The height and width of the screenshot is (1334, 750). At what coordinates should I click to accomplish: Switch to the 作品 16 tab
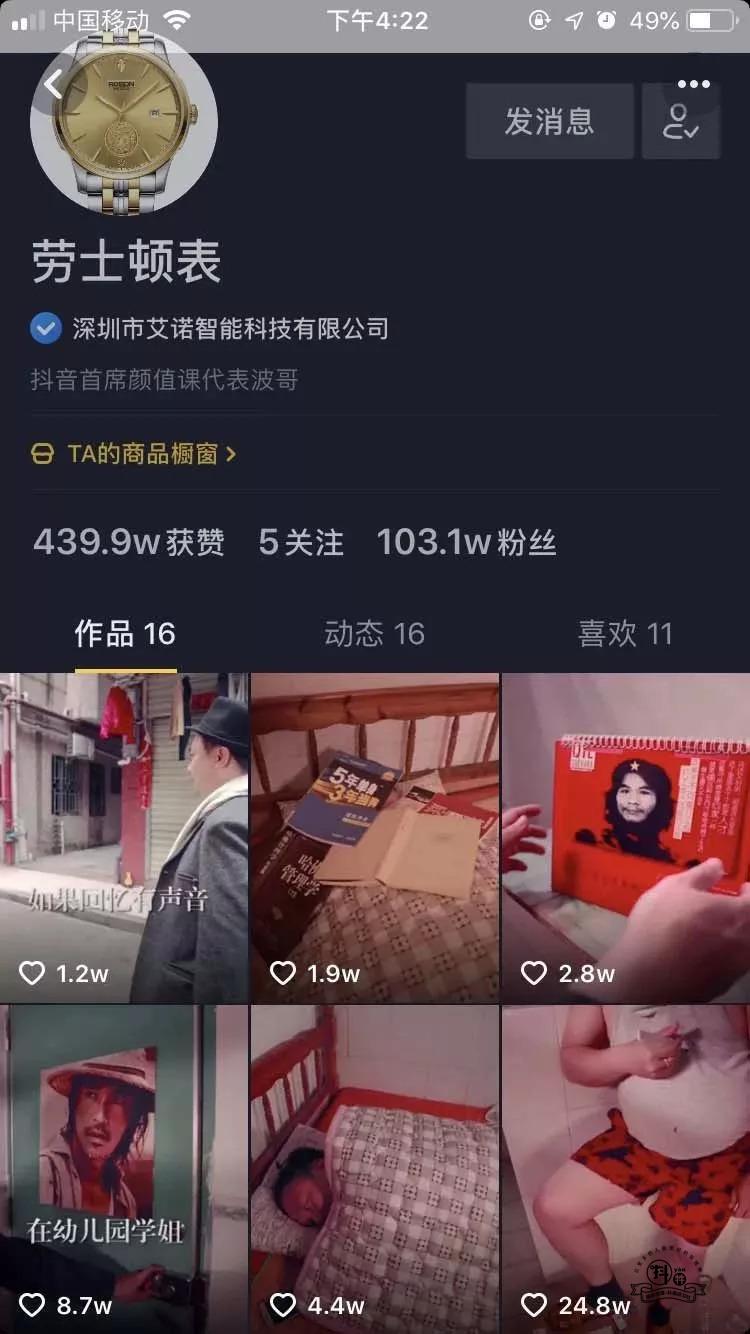tap(125, 634)
